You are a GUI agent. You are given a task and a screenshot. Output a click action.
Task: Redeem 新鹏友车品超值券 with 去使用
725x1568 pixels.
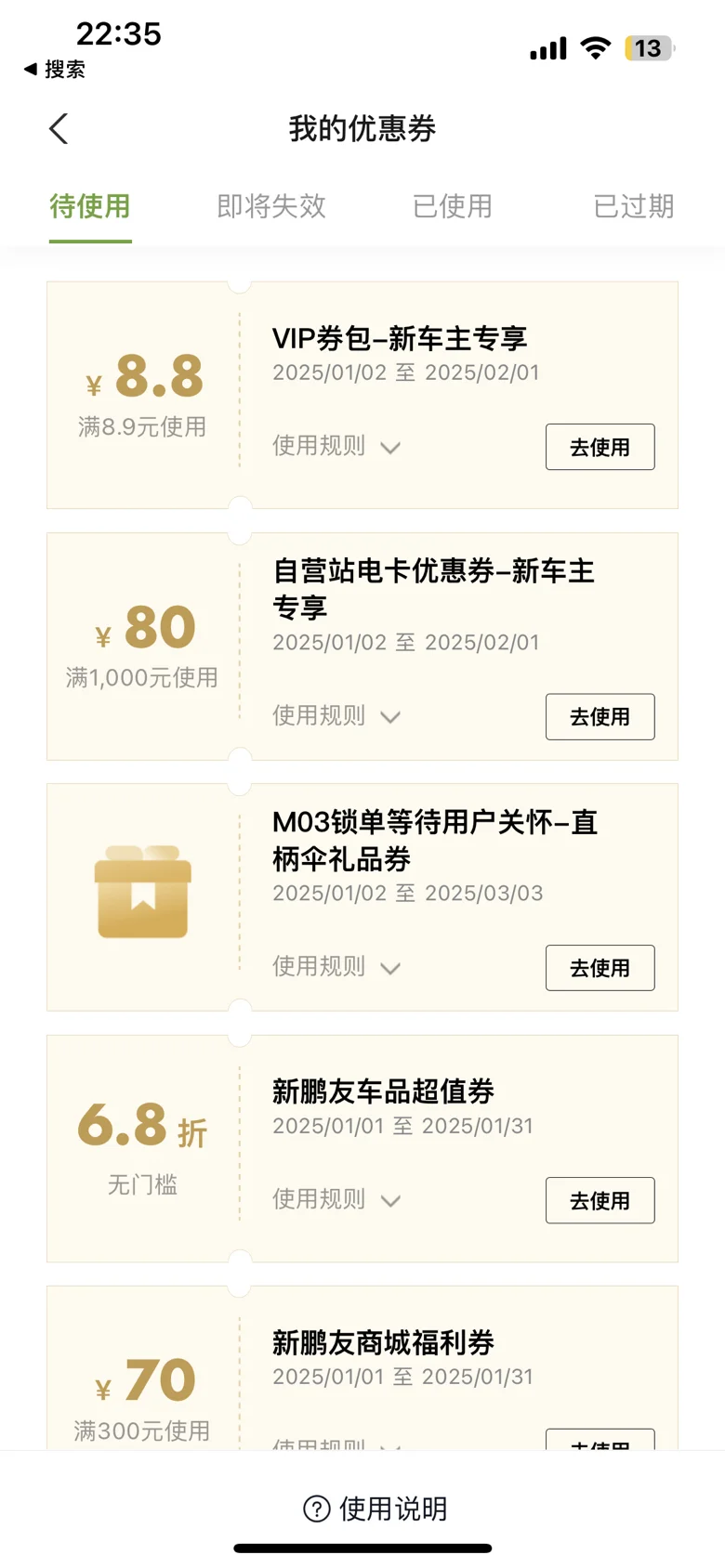click(x=600, y=1200)
